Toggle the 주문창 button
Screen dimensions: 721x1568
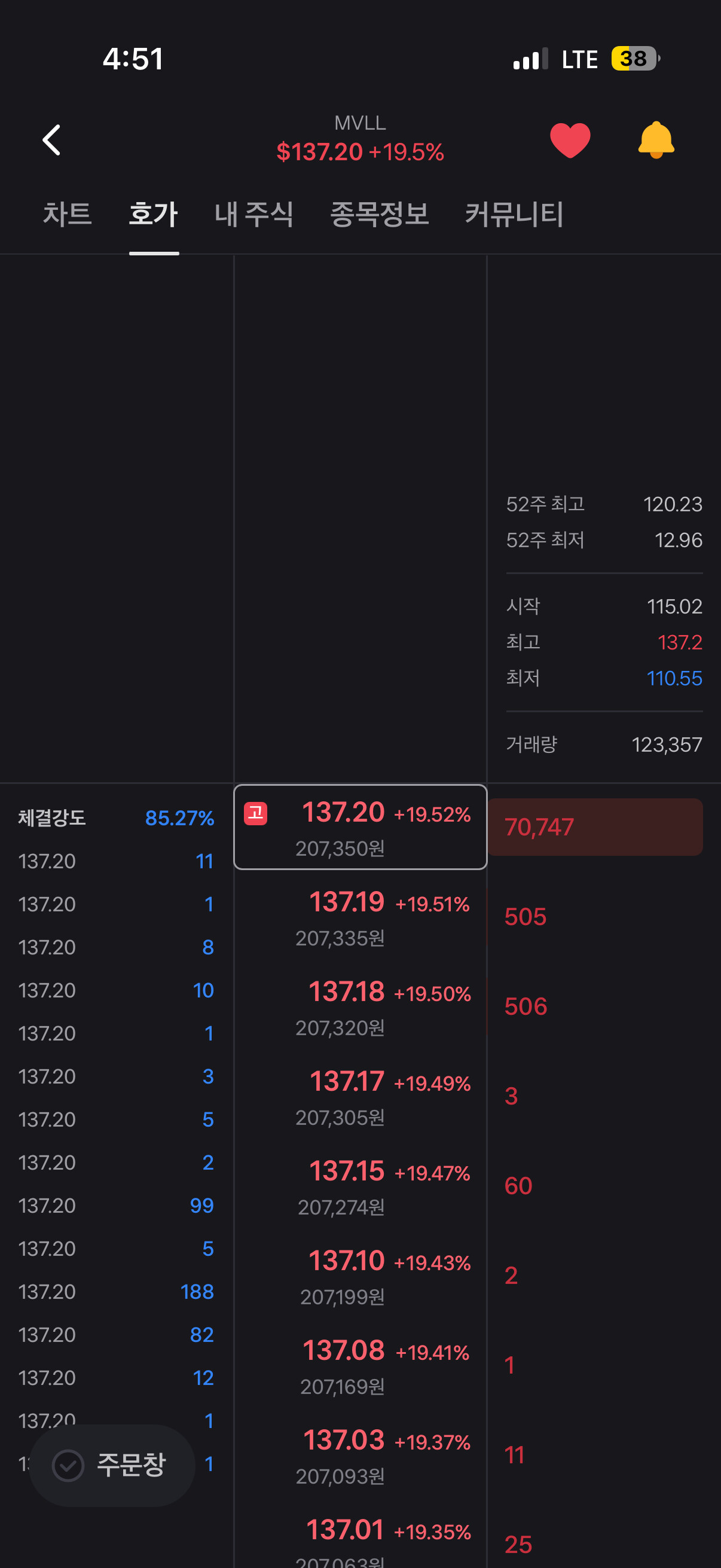click(112, 1465)
